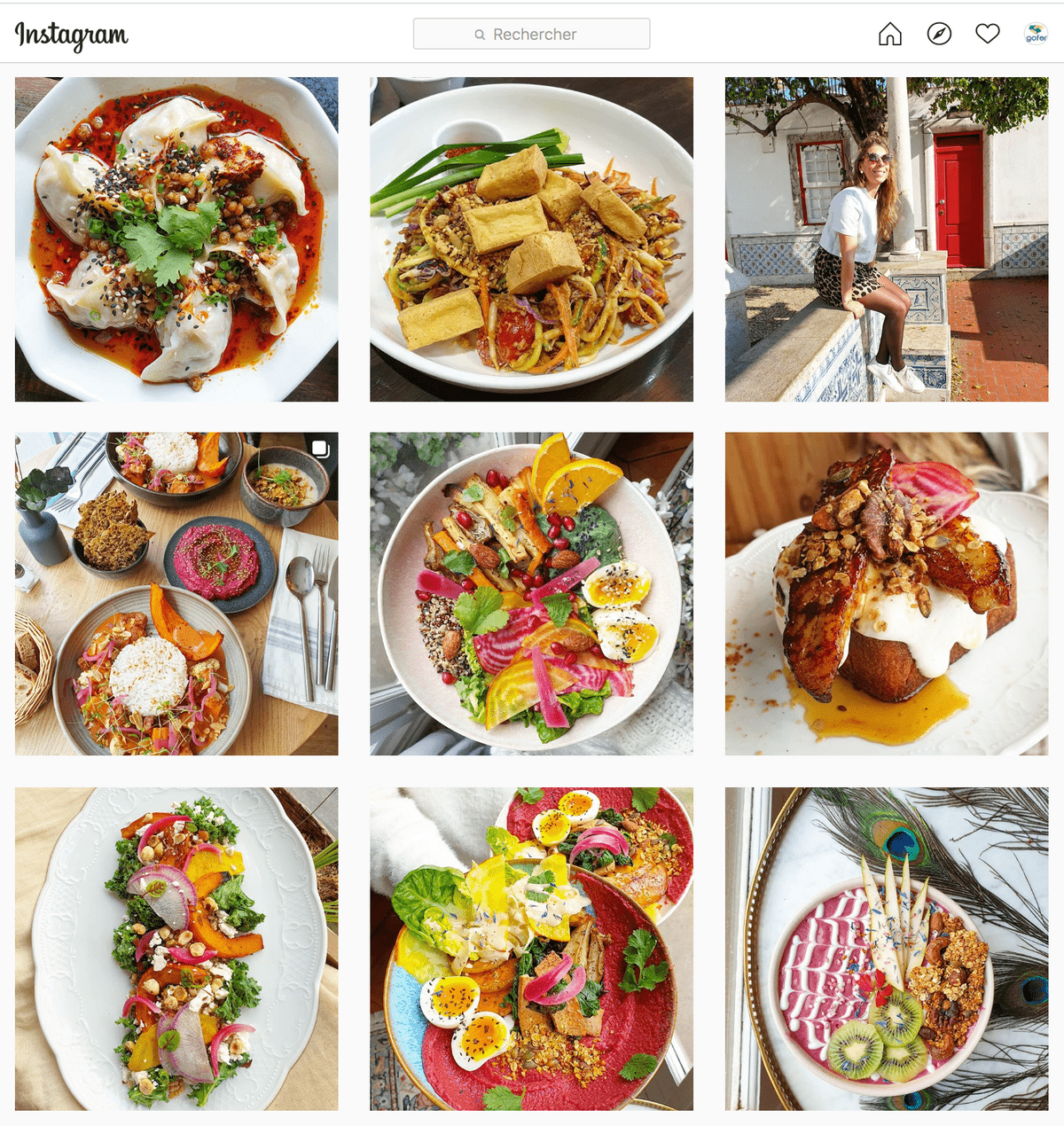View the kale and squash salad post
This screenshot has height=1126, width=1064.
[x=176, y=949]
